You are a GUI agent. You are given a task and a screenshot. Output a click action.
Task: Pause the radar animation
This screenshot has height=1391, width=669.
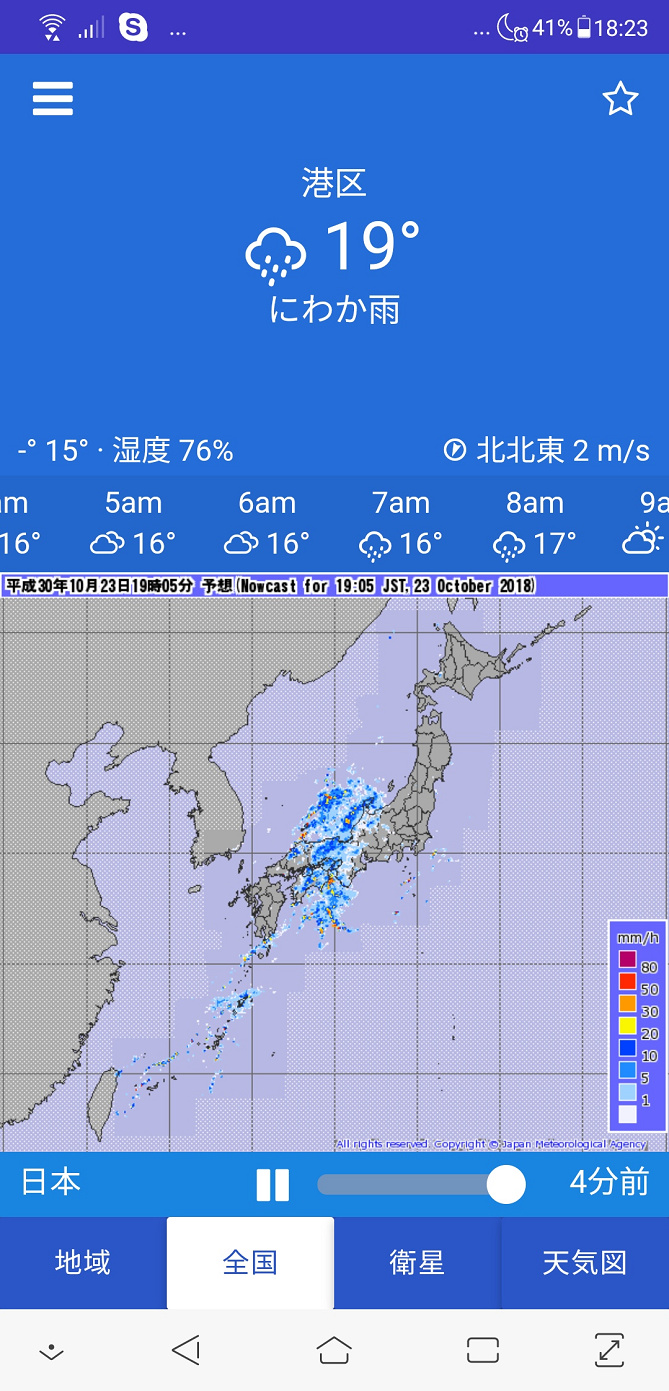click(x=272, y=1184)
